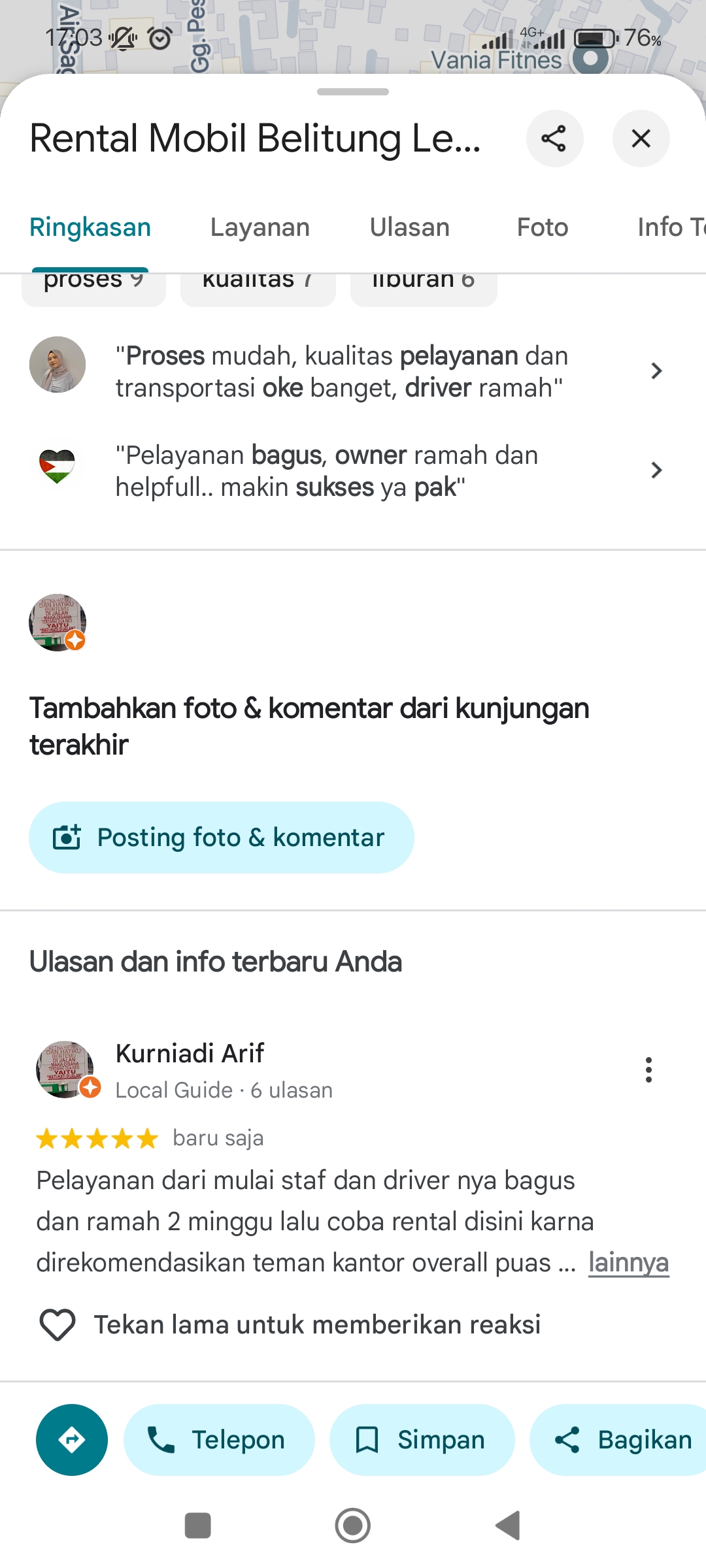This screenshot has width=706, height=1568.
Task: Start directions with the round arrow button
Action: (72, 1440)
